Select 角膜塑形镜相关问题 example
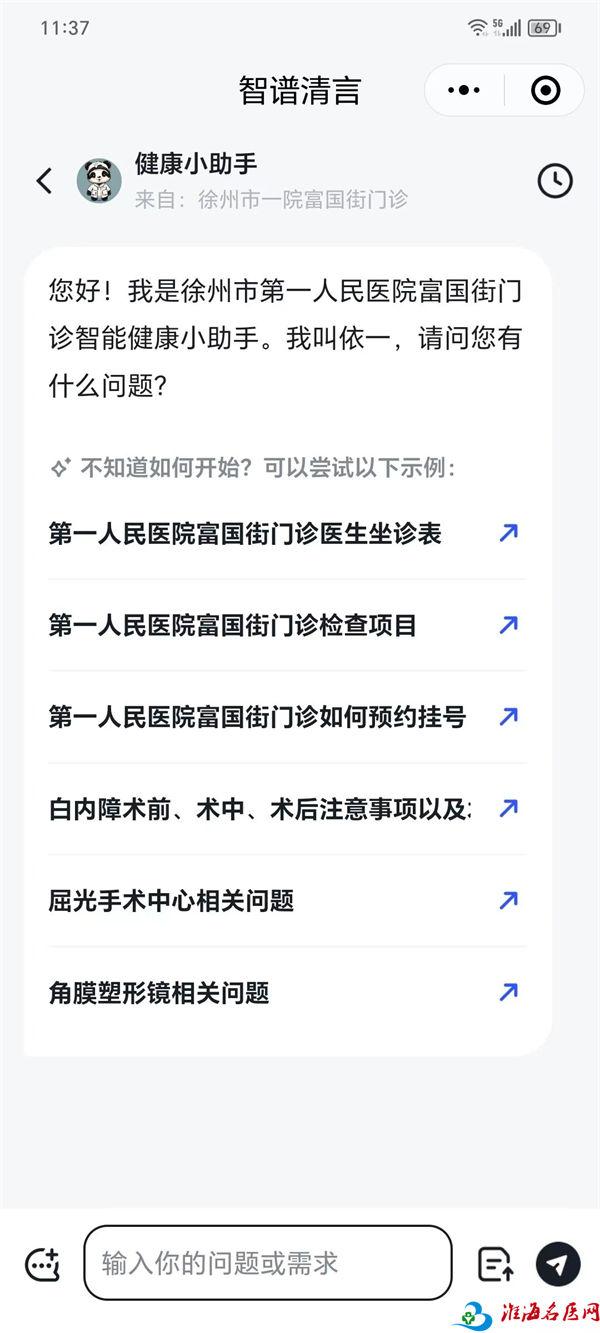 (x=285, y=993)
